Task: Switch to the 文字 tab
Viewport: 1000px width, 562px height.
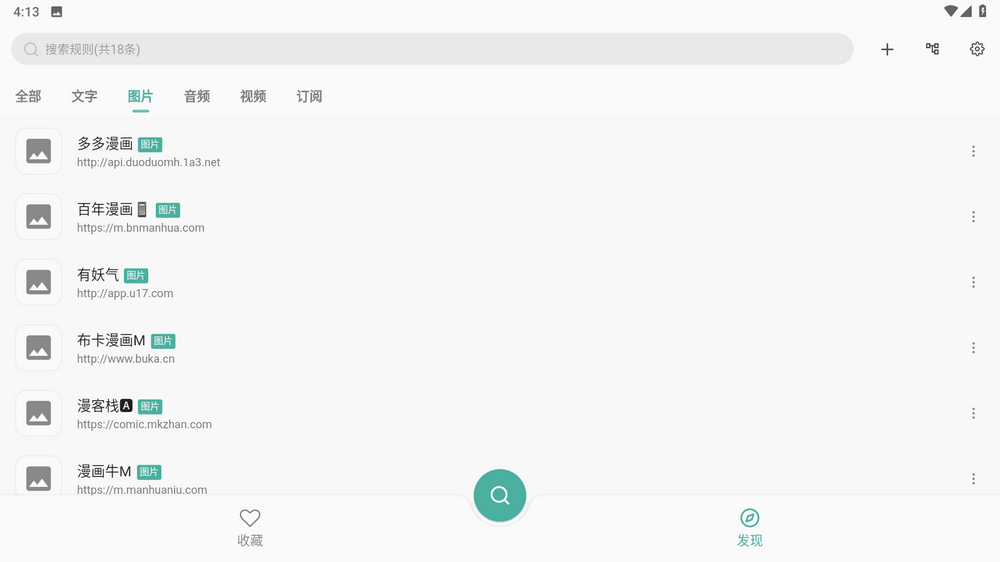Action: [84, 96]
